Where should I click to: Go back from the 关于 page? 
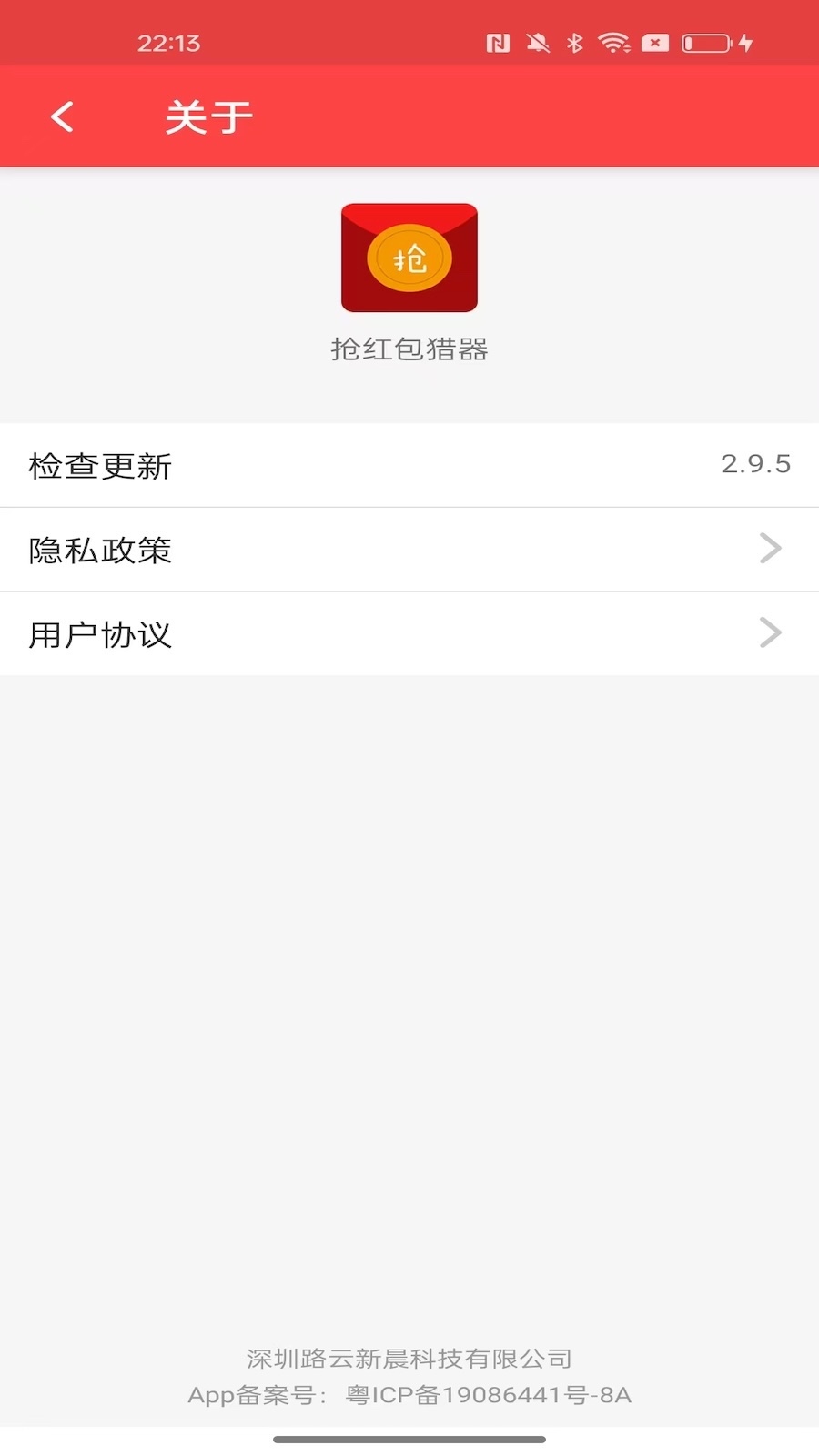62,116
